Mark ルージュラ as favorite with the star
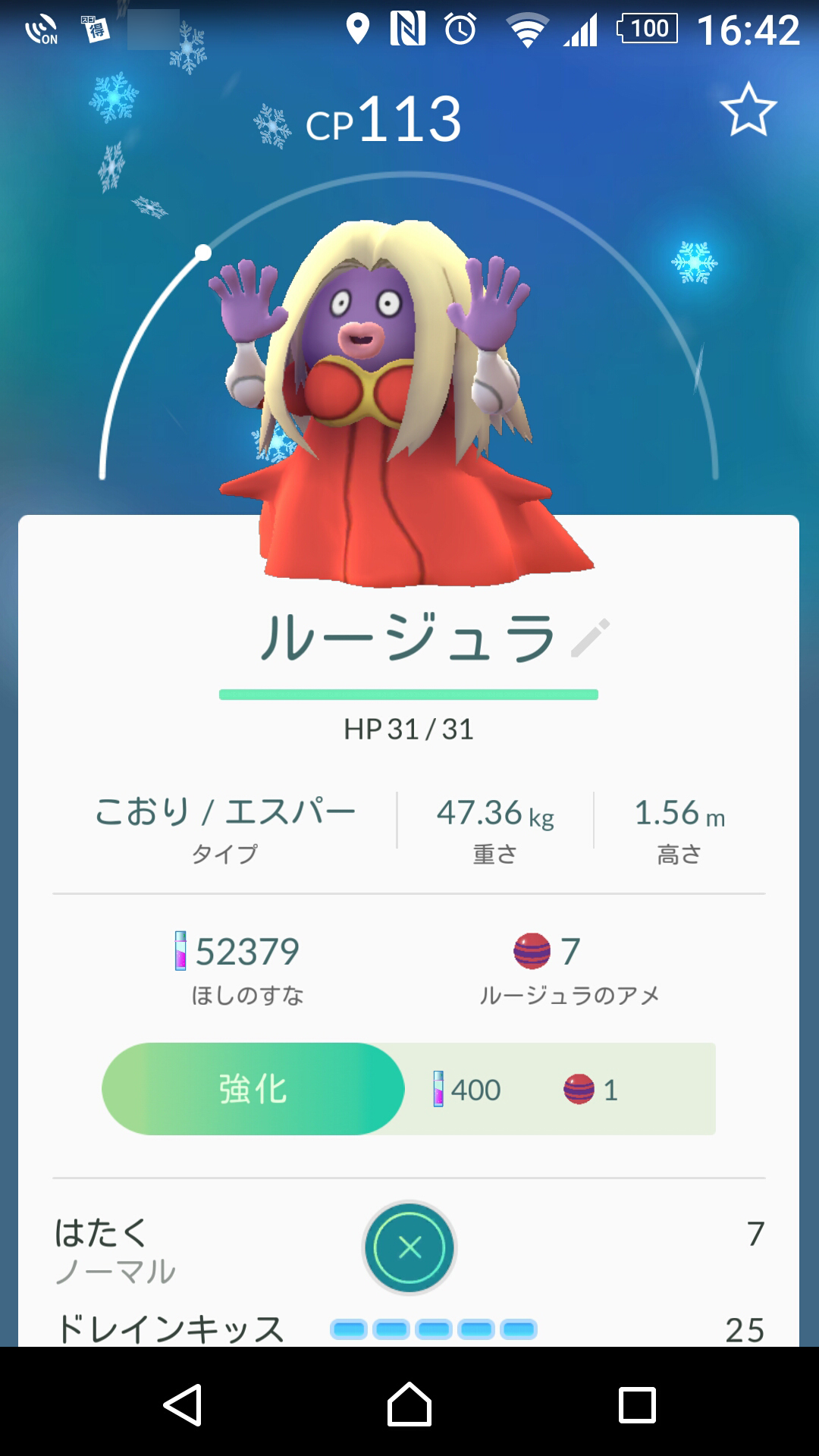 coord(748,110)
